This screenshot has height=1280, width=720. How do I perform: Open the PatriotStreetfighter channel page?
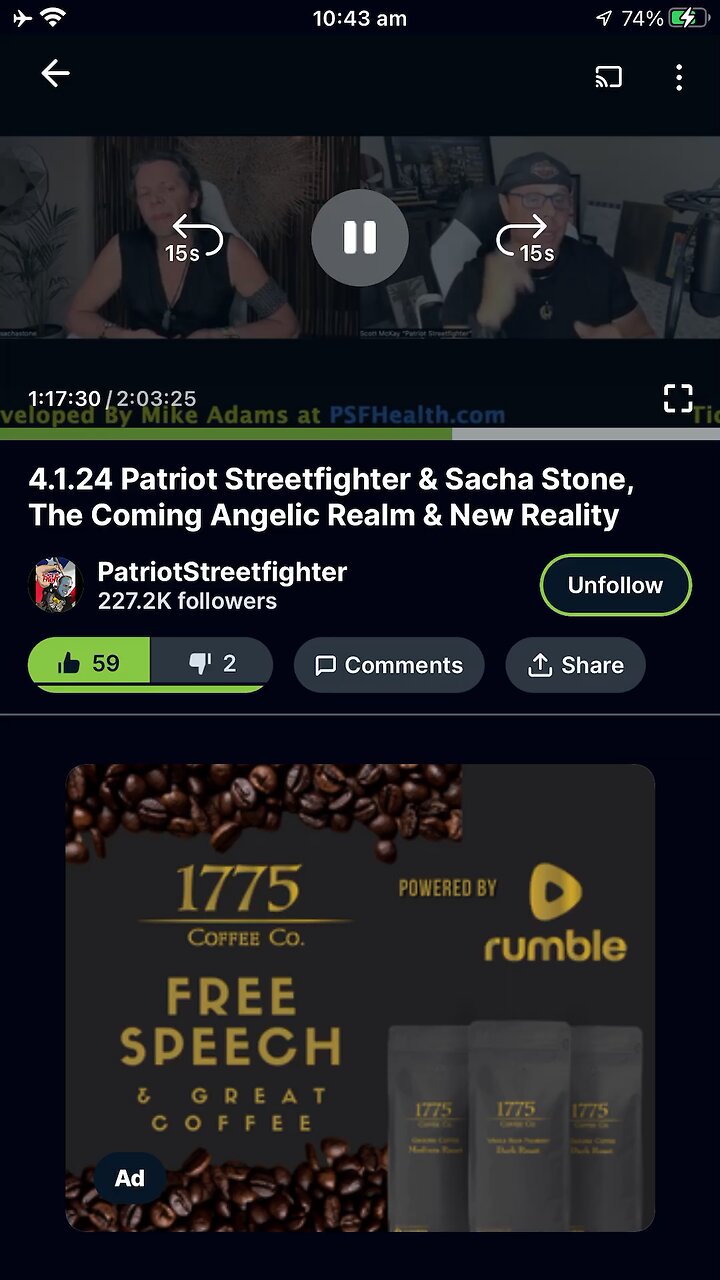[x=221, y=573]
